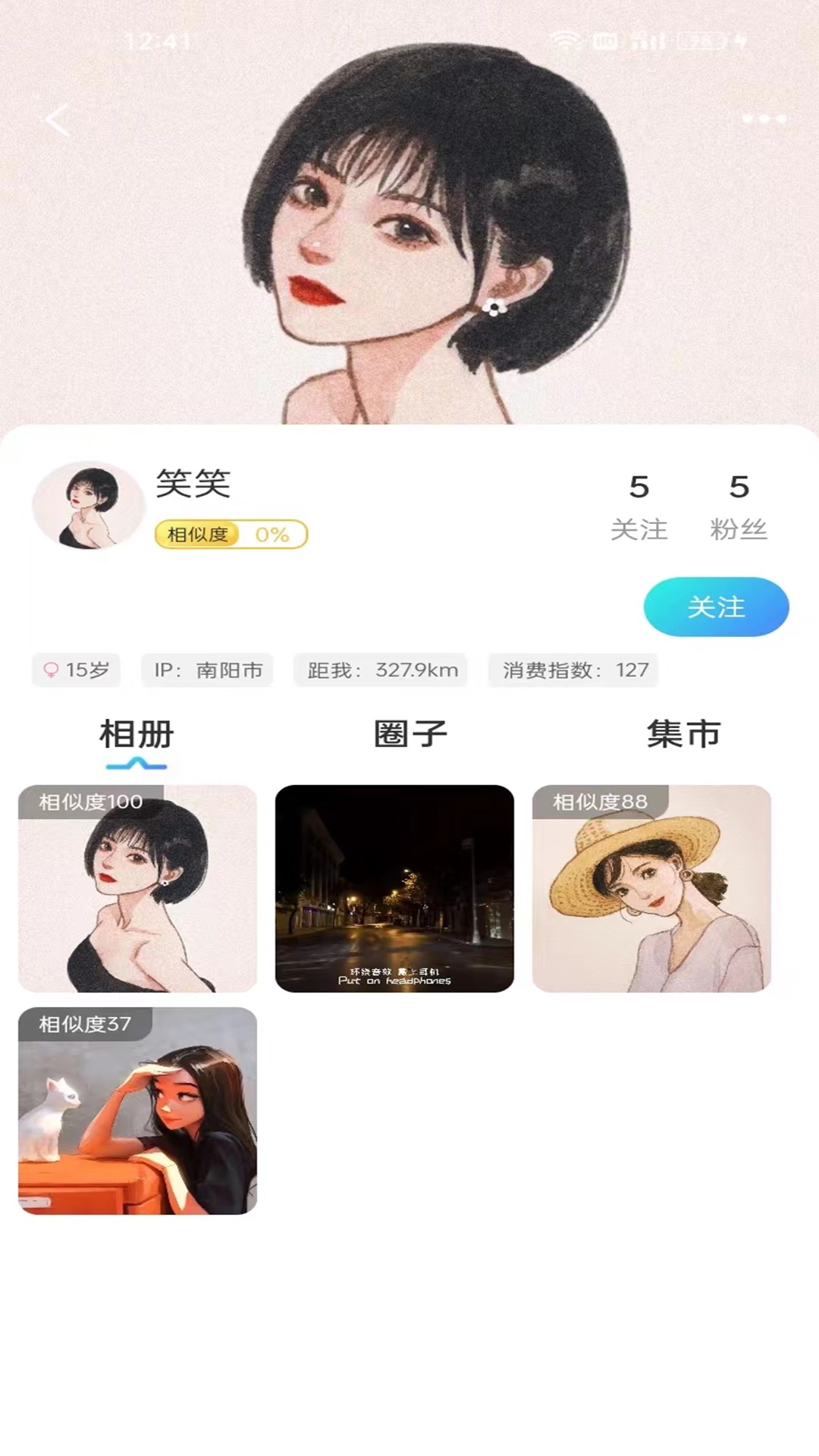819x1456 pixels.
Task: Go back using the top-left arrow
Action: coord(58,121)
